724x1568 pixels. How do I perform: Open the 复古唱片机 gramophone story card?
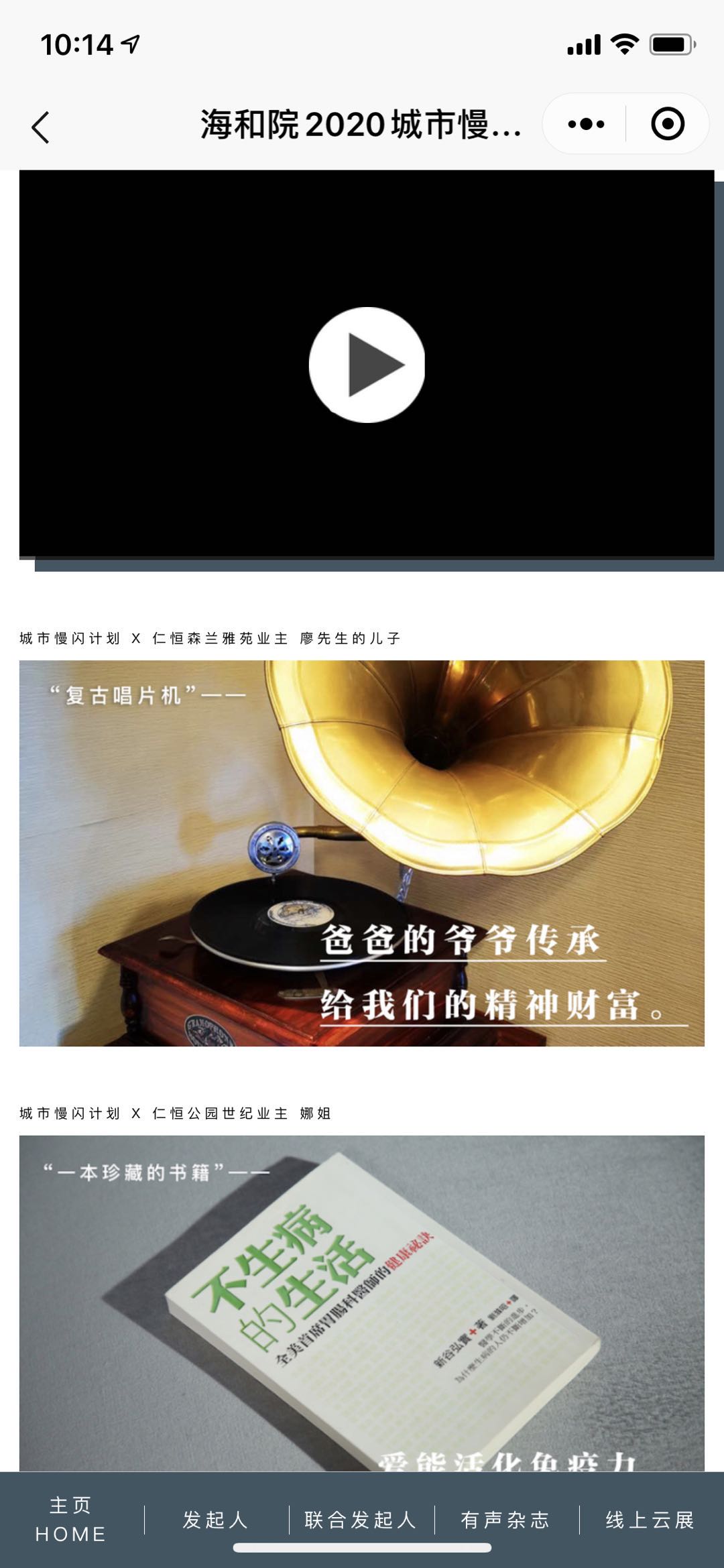(x=362, y=853)
